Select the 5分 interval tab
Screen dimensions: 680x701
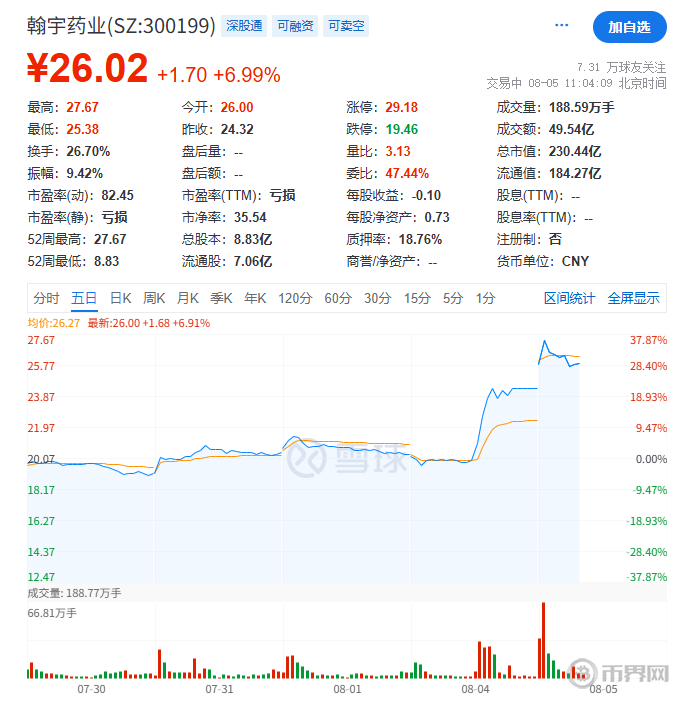pyautogui.click(x=453, y=298)
